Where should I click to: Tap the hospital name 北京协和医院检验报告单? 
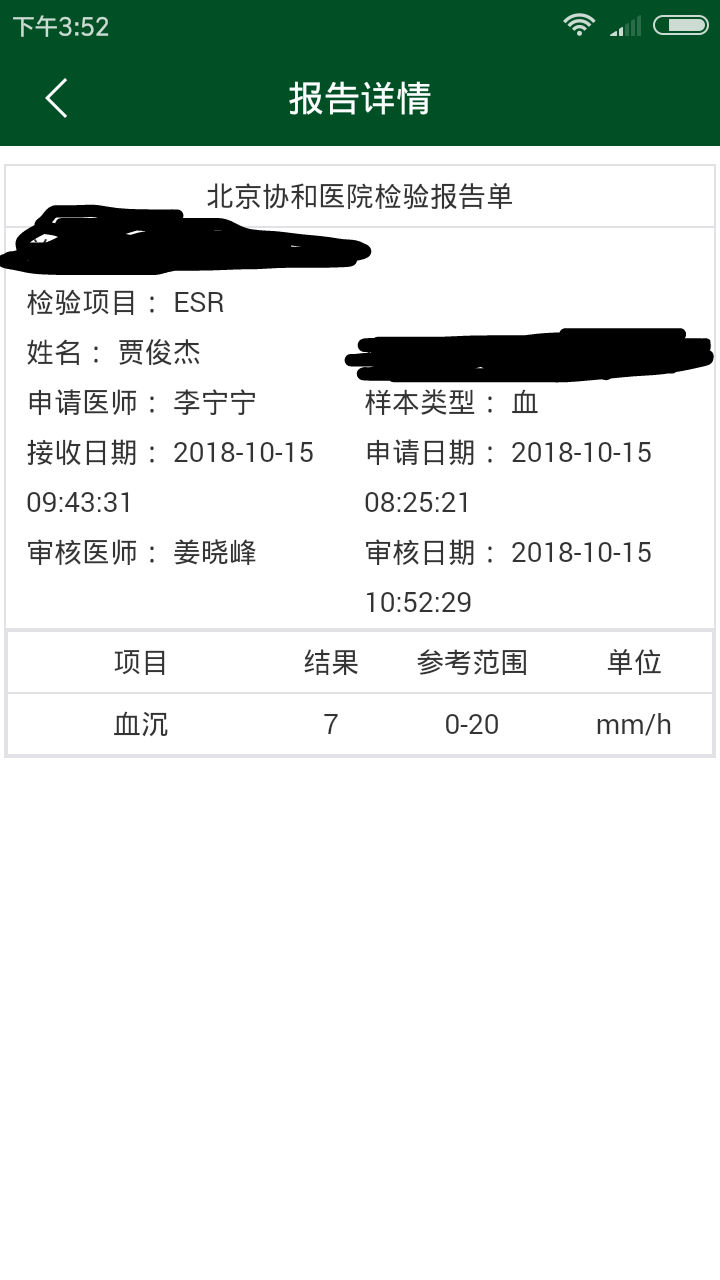click(360, 195)
